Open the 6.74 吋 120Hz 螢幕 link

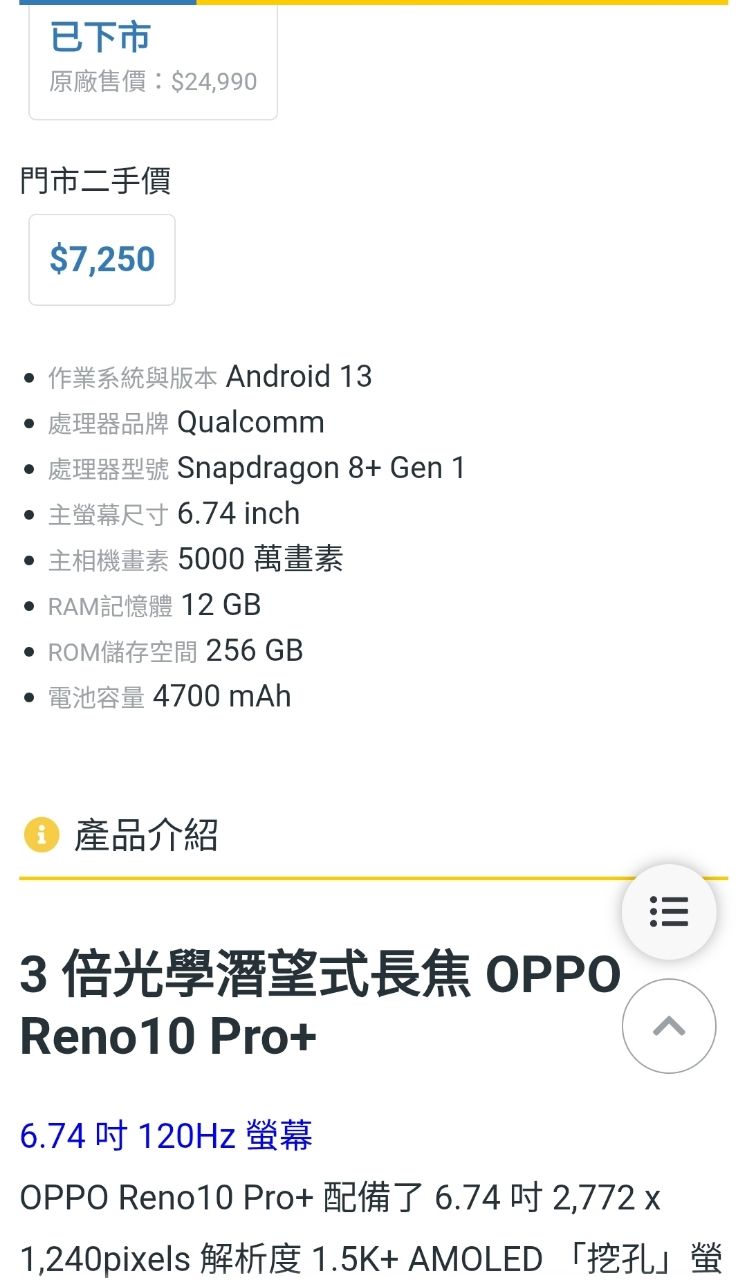pos(166,1135)
